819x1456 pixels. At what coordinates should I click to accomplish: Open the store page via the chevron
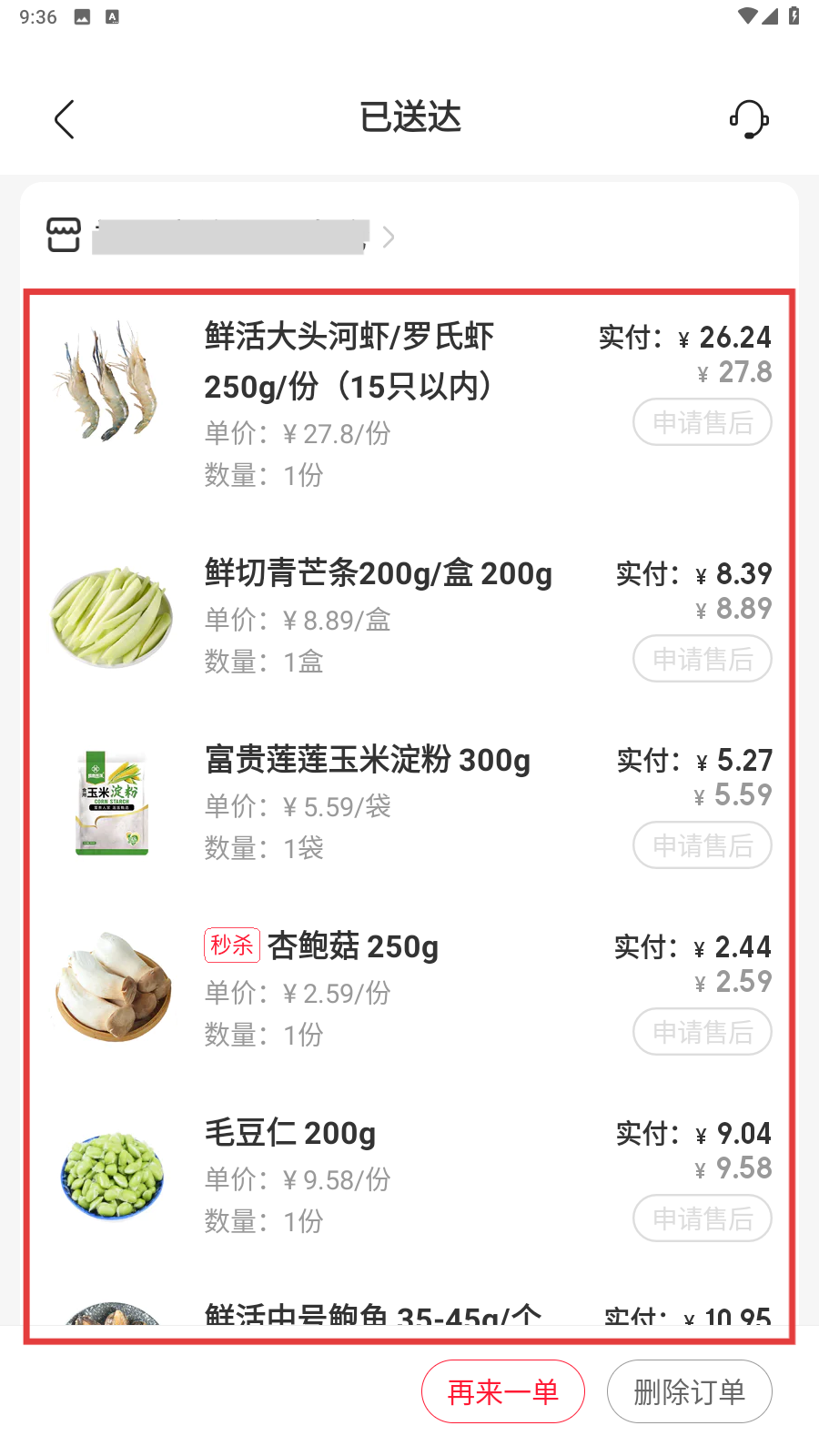(389, 238)
